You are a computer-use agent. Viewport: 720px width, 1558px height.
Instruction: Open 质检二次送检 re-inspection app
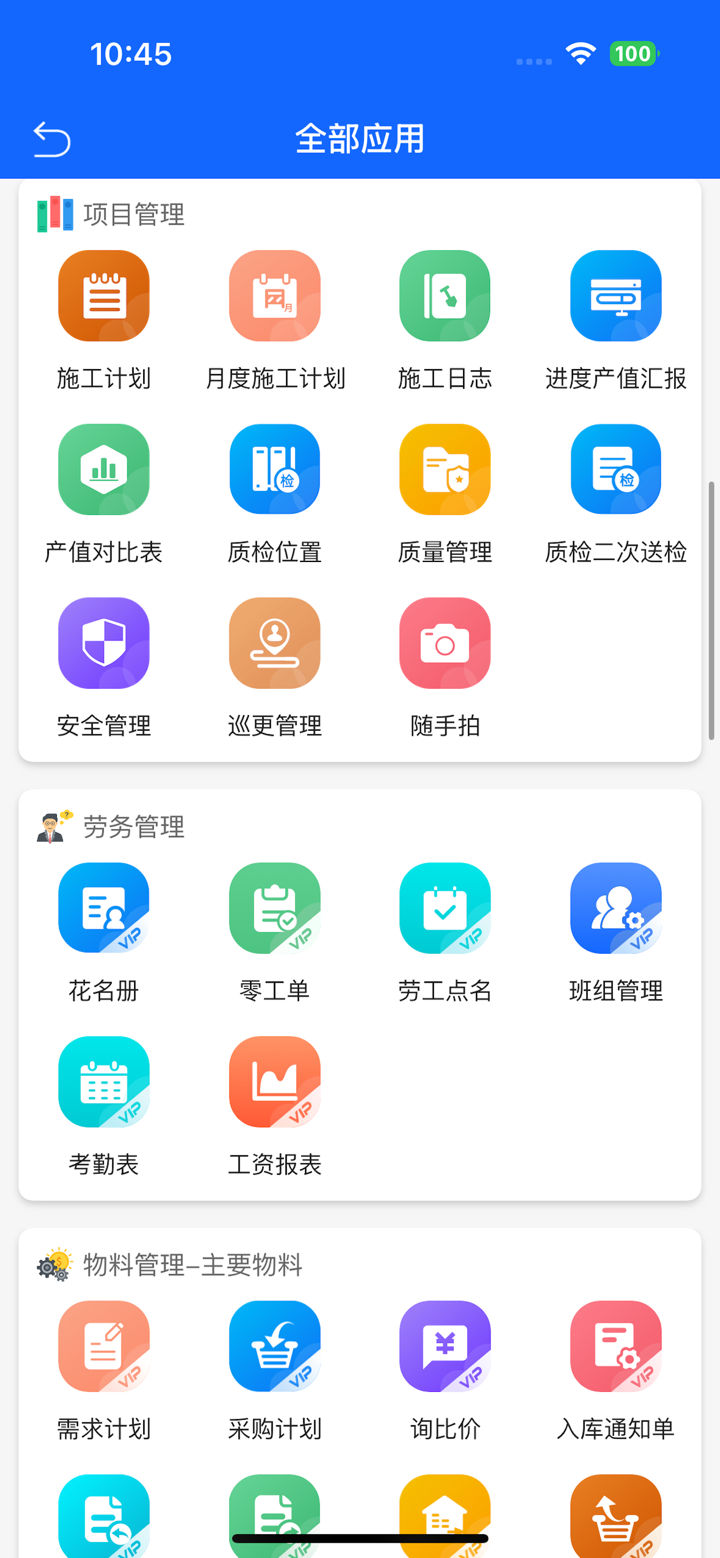click(615, 469)
